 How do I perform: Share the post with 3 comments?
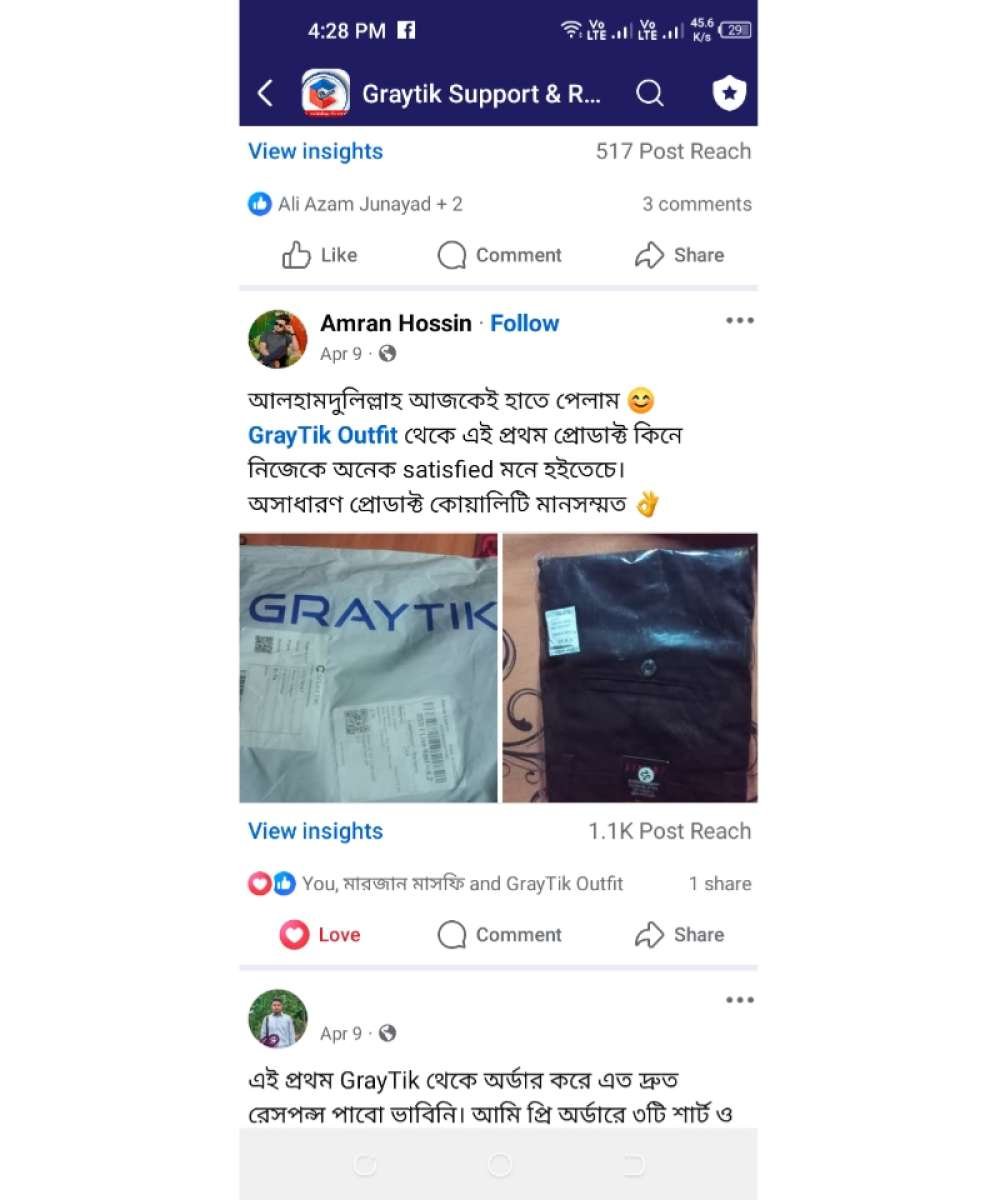(680, 256)
